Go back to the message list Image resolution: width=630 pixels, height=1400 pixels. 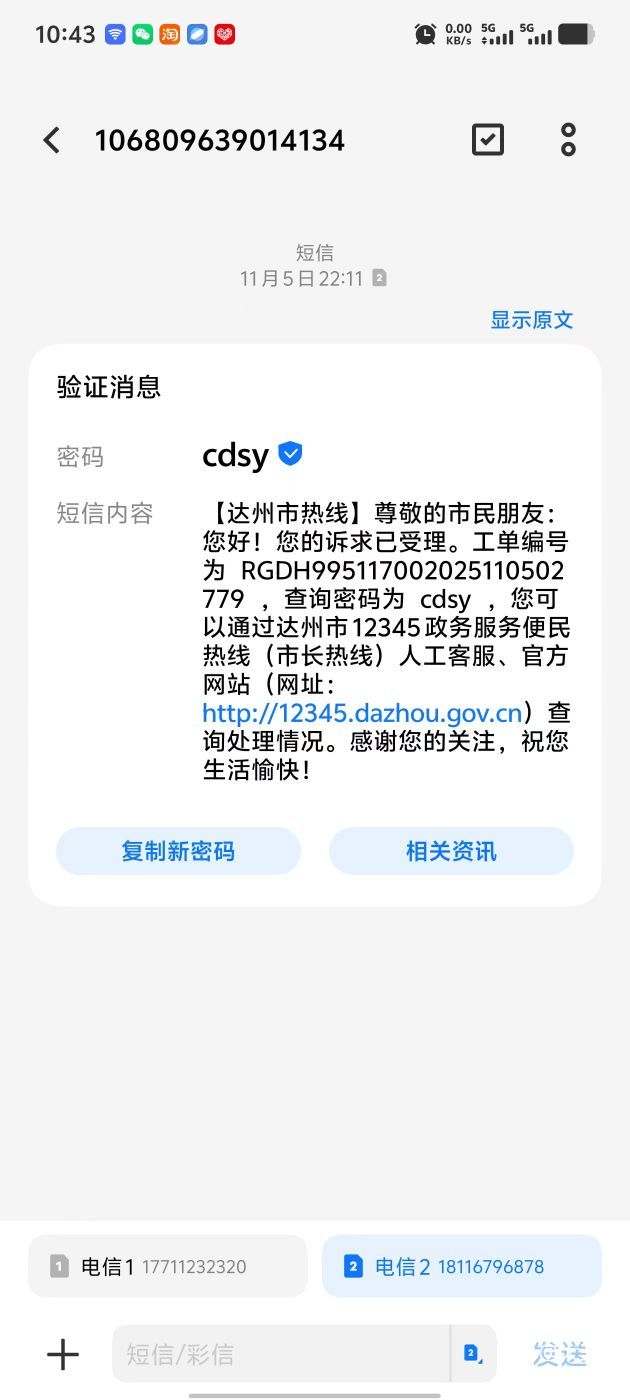[x=52, y=141]
